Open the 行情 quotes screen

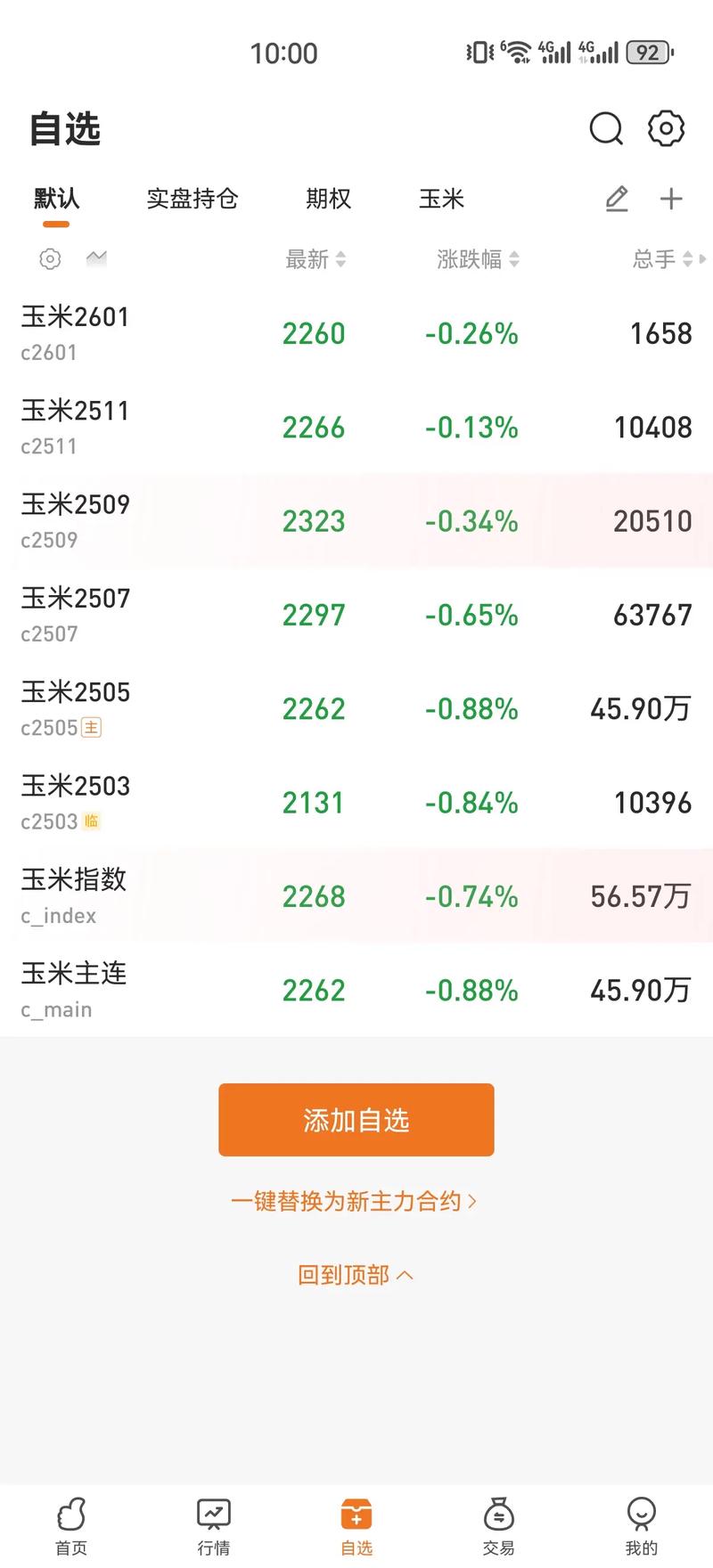(214, 1525)
